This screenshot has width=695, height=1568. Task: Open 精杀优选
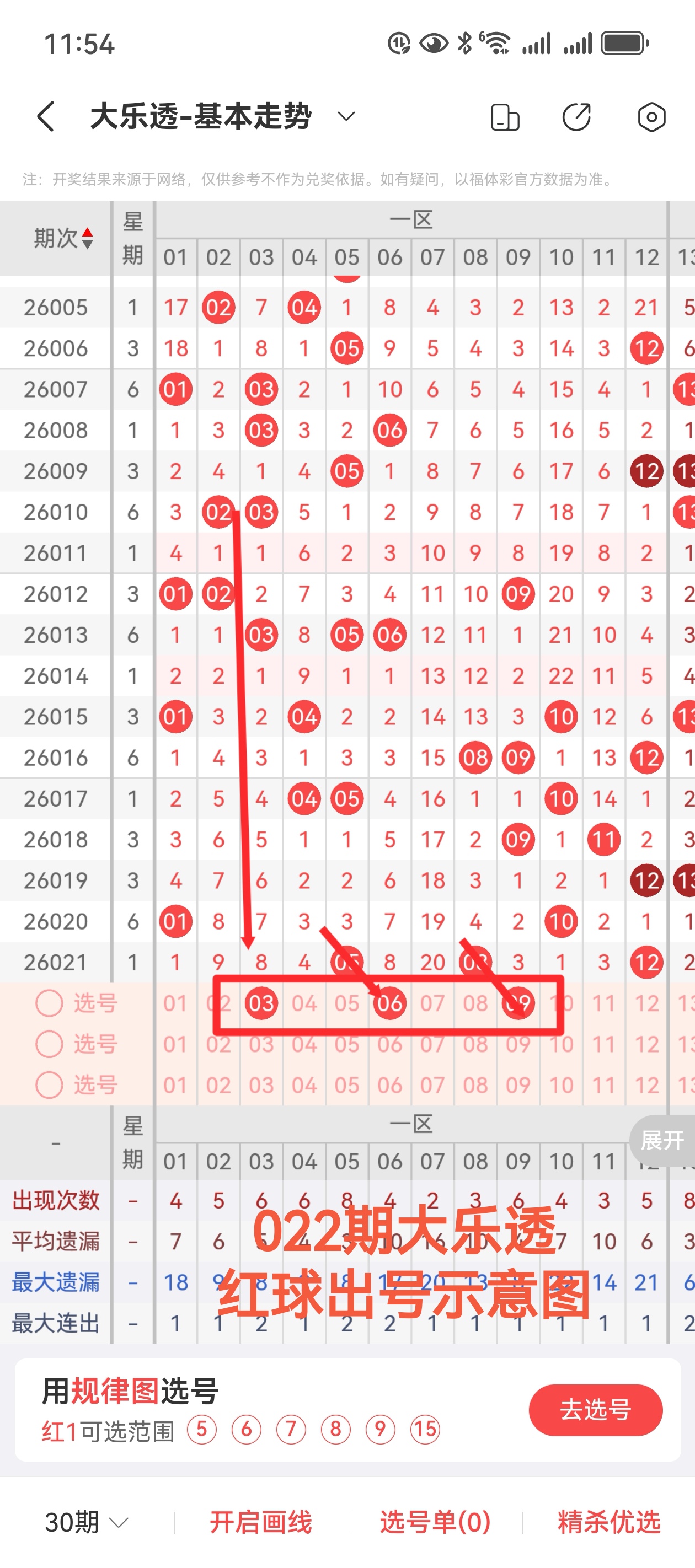tap(608, 1522)
